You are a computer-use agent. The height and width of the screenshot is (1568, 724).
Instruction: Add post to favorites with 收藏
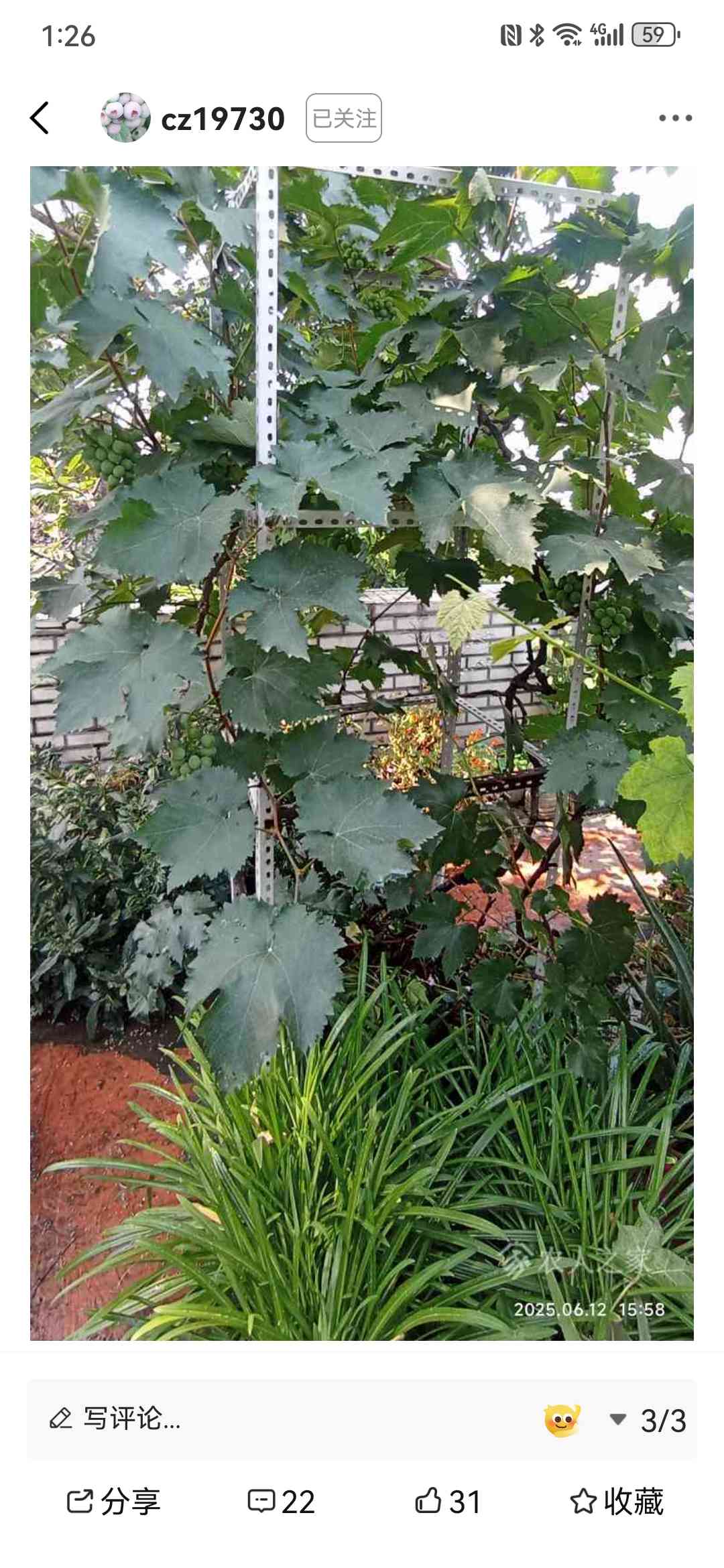coord(616,1502)
